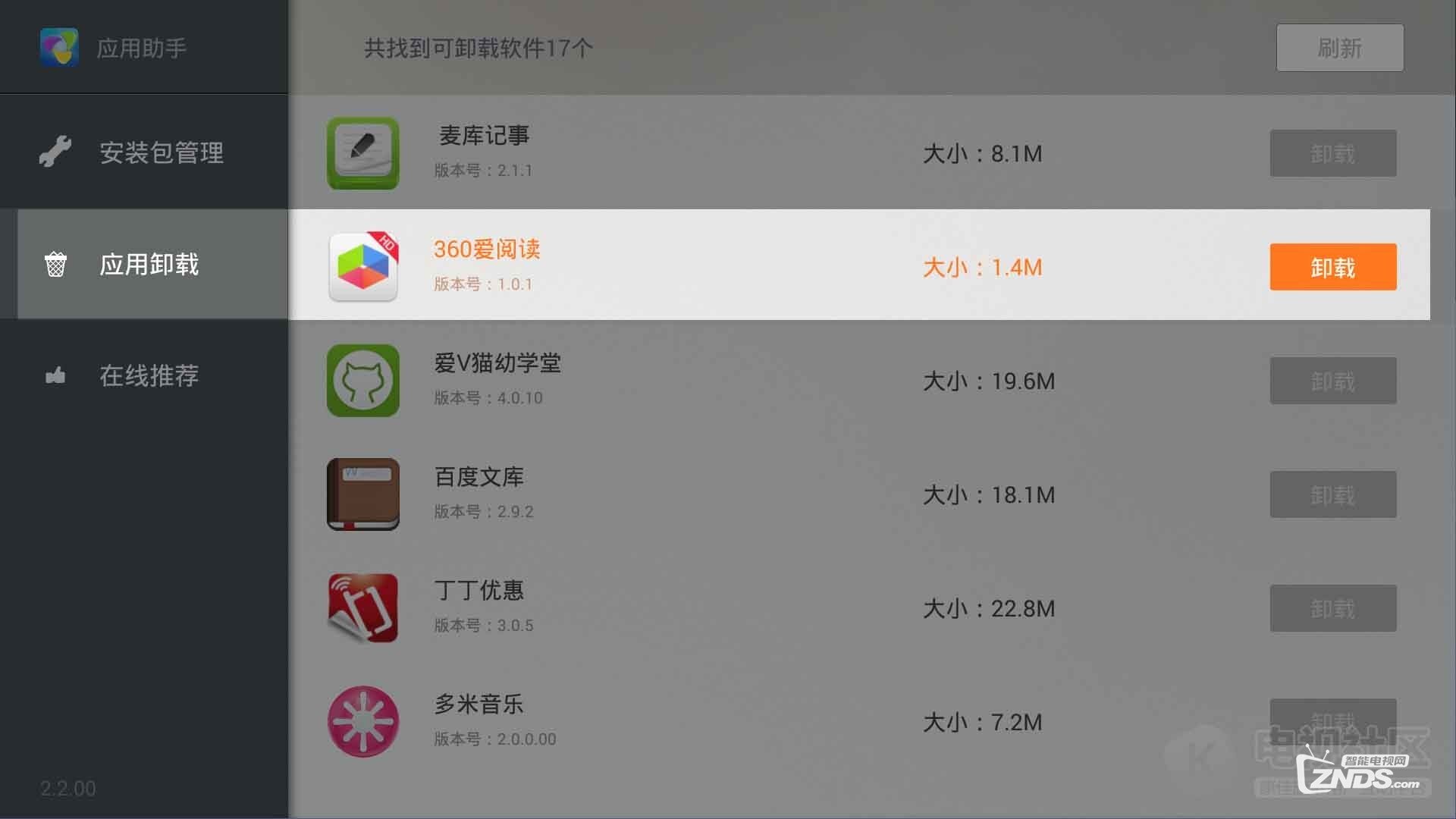The height and width of the screenshot is (819, 1456).
Task: Open 安装包管理 section
Action: 144,152
